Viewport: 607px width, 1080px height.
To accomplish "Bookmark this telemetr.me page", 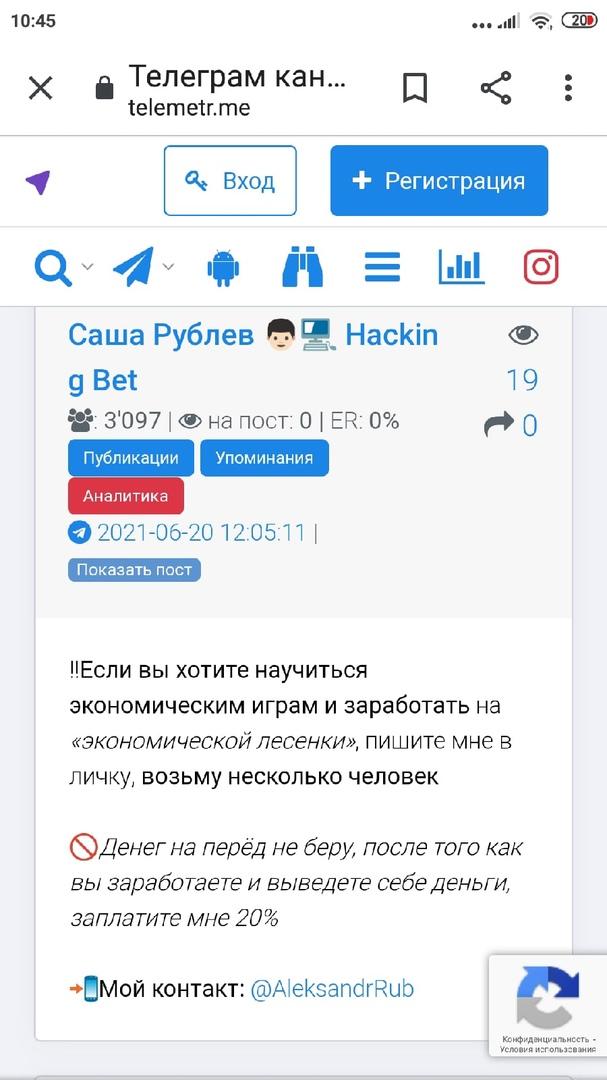I will click(415, 88).
